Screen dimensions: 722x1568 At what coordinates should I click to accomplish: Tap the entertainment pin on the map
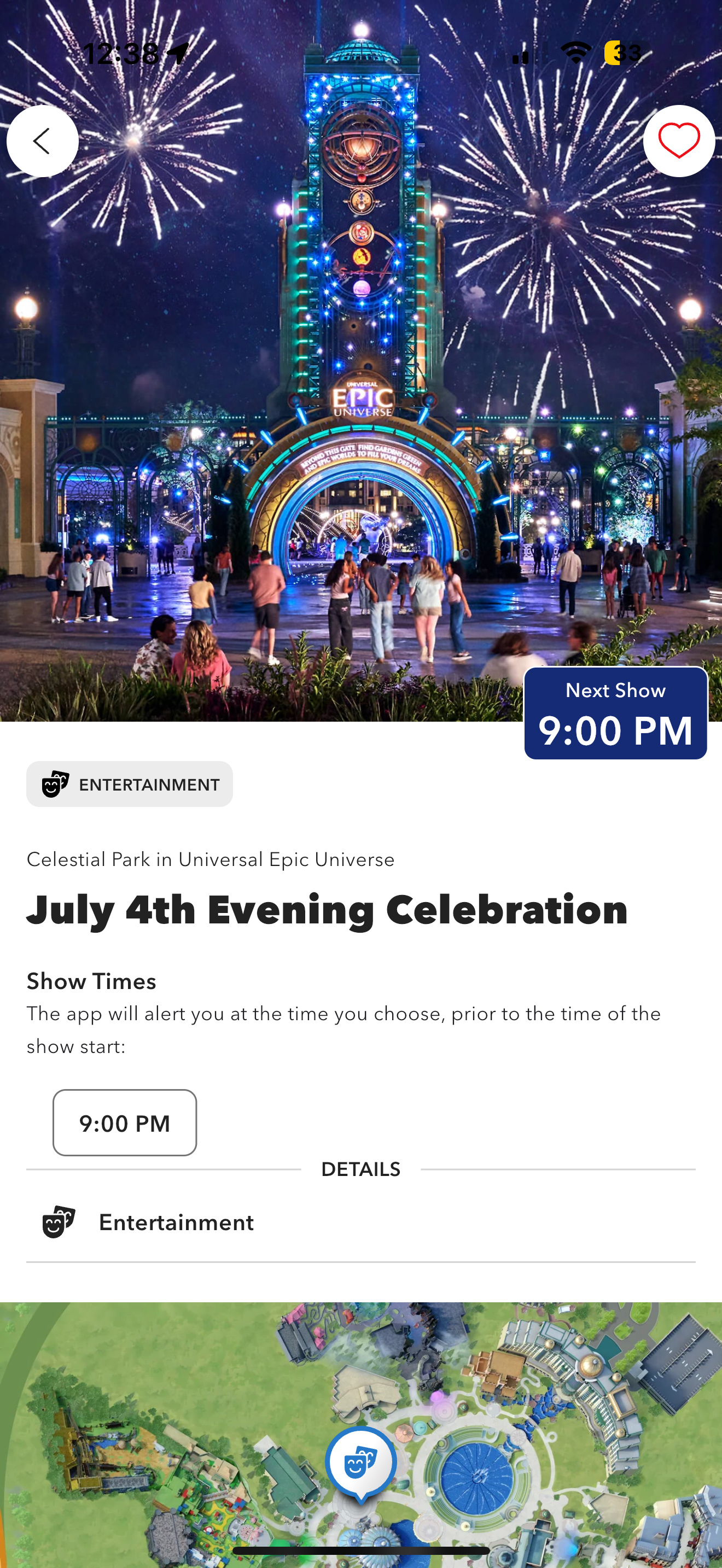(361, 1464)
